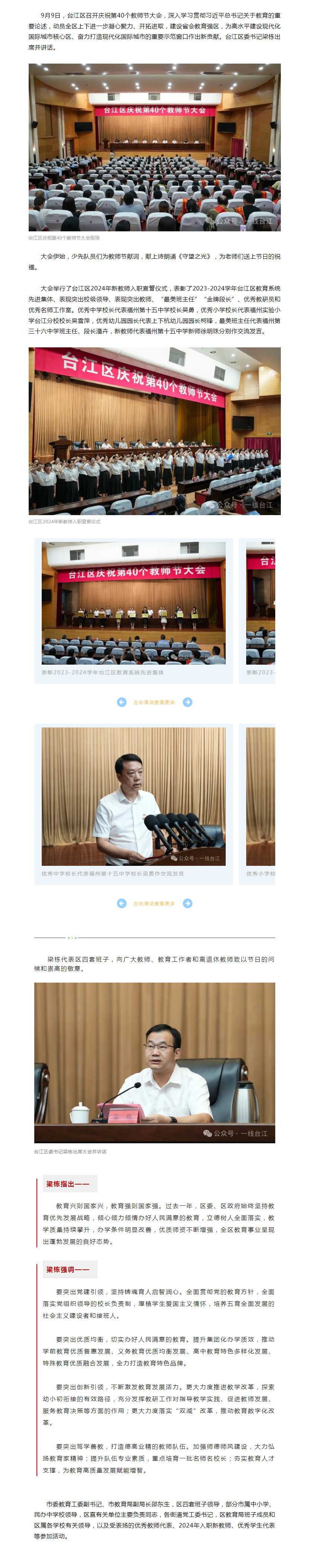
Task: Tap left arrow under the advanced collectives carousel
Action: coord(121,702)
